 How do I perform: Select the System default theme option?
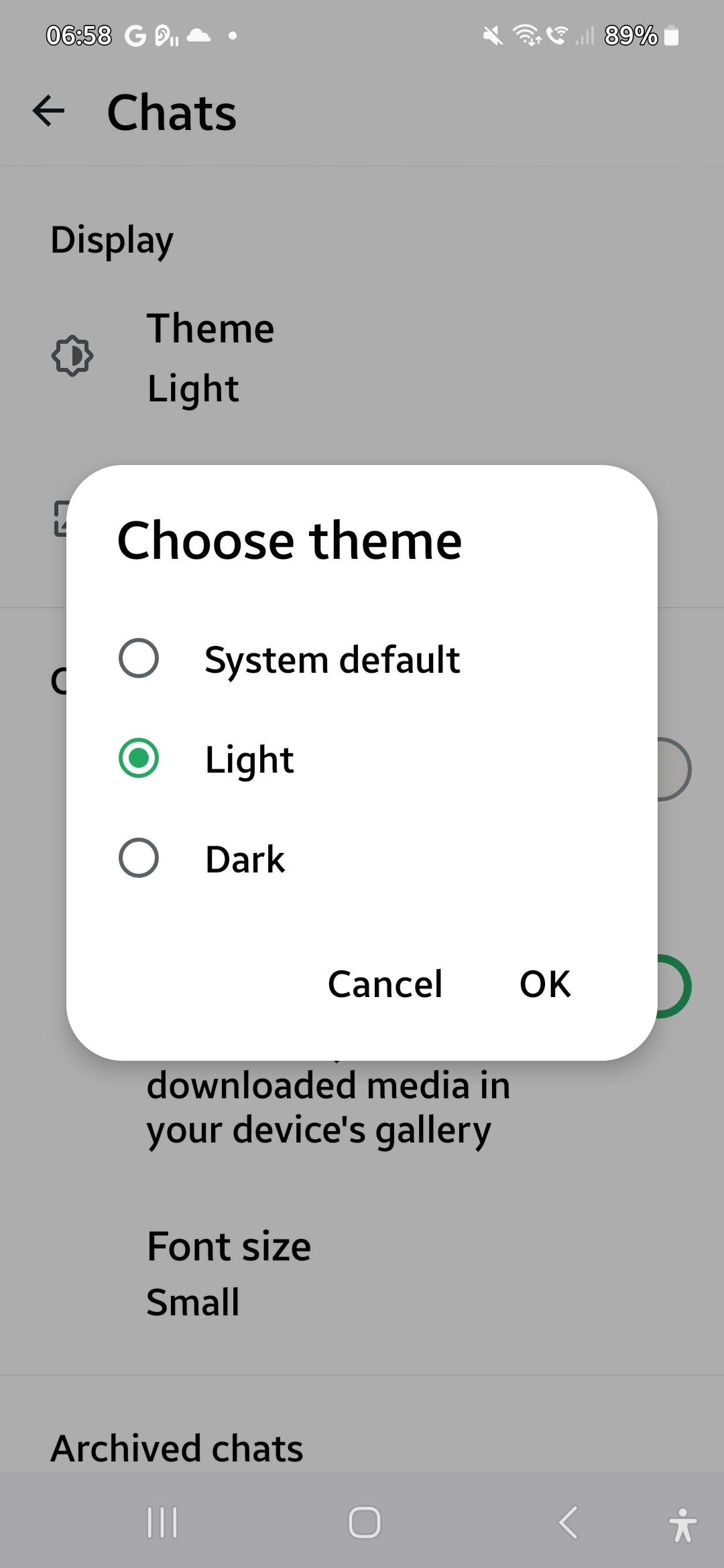click(139, 658)
